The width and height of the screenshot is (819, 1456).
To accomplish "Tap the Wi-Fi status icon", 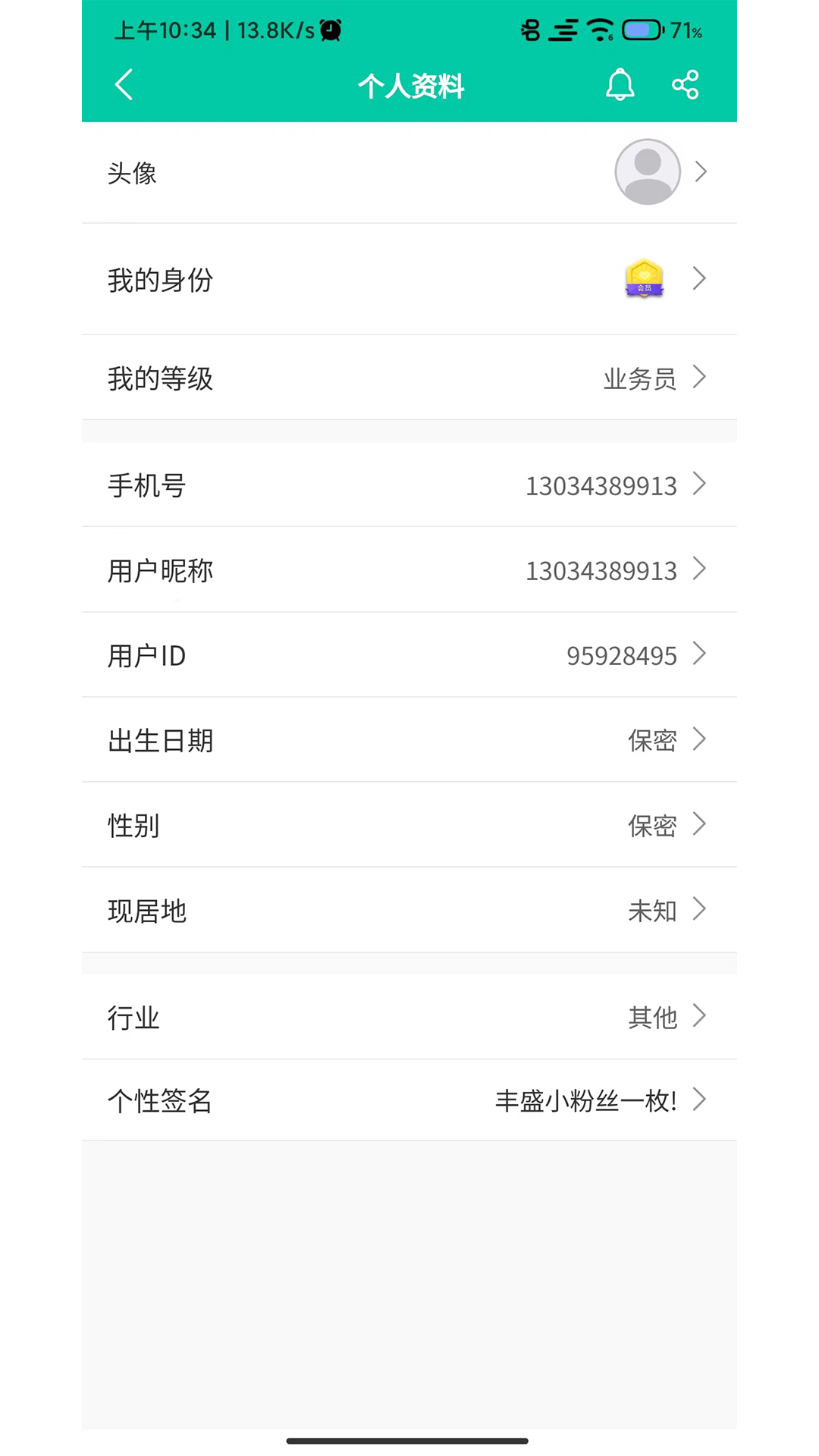I will [598, 30].
